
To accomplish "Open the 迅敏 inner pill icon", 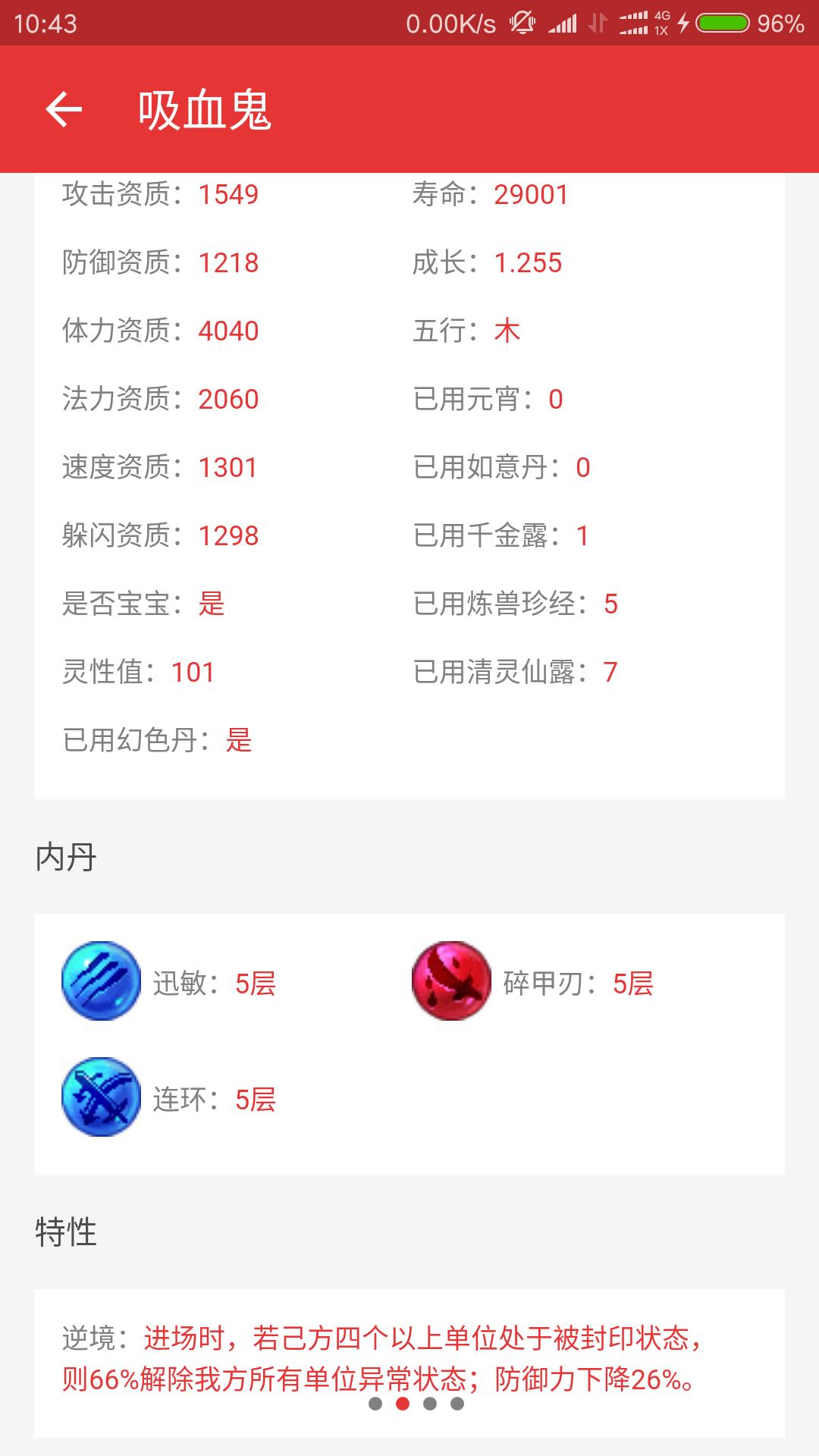I will (x=101, y=981).
